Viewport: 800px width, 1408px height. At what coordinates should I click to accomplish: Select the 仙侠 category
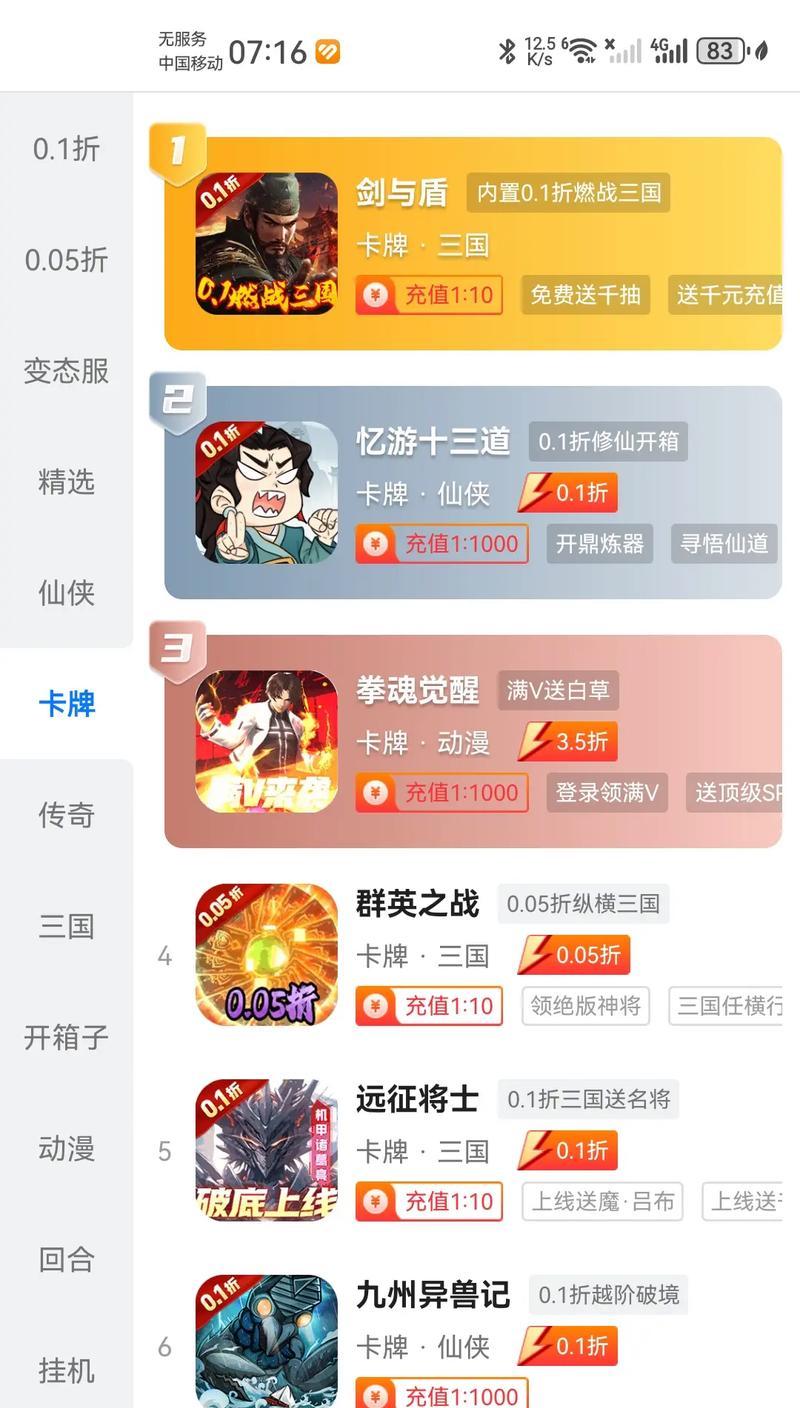click(x=66, y=593)
